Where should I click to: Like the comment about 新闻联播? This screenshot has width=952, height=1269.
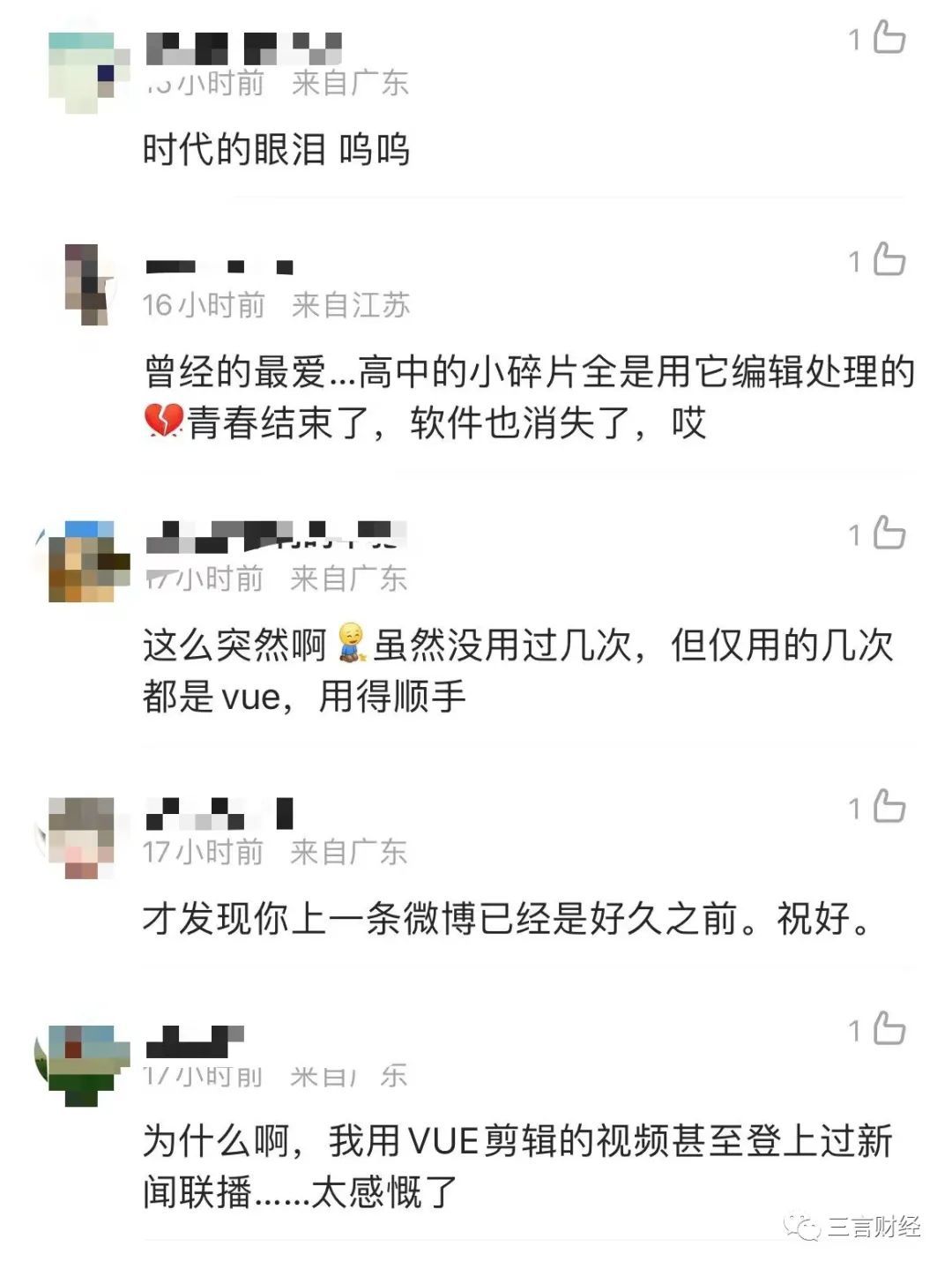pos(888,1029)
